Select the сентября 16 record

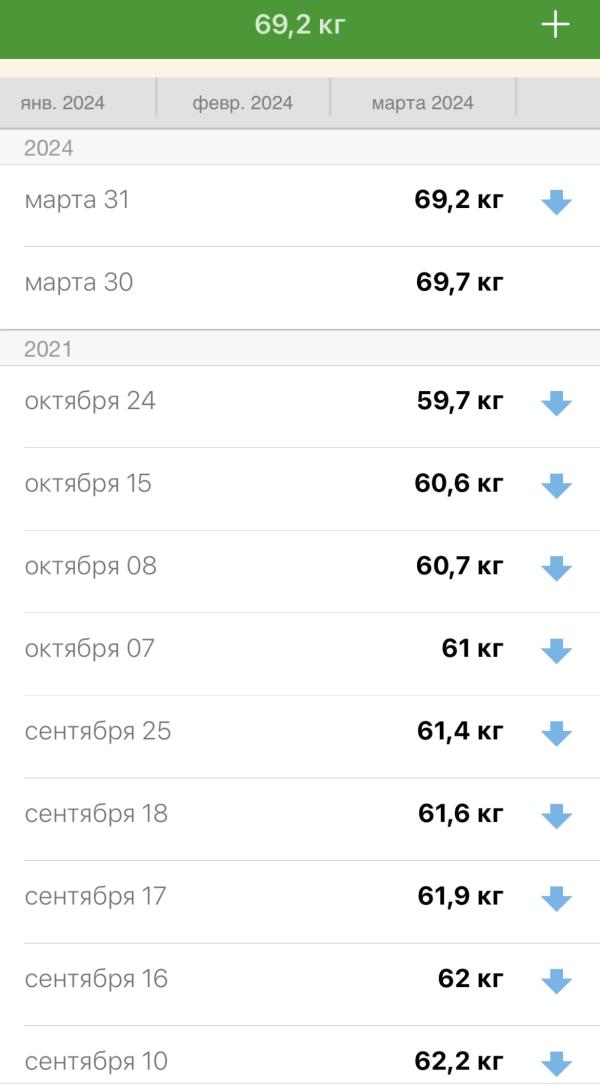(x=300, y=980)
